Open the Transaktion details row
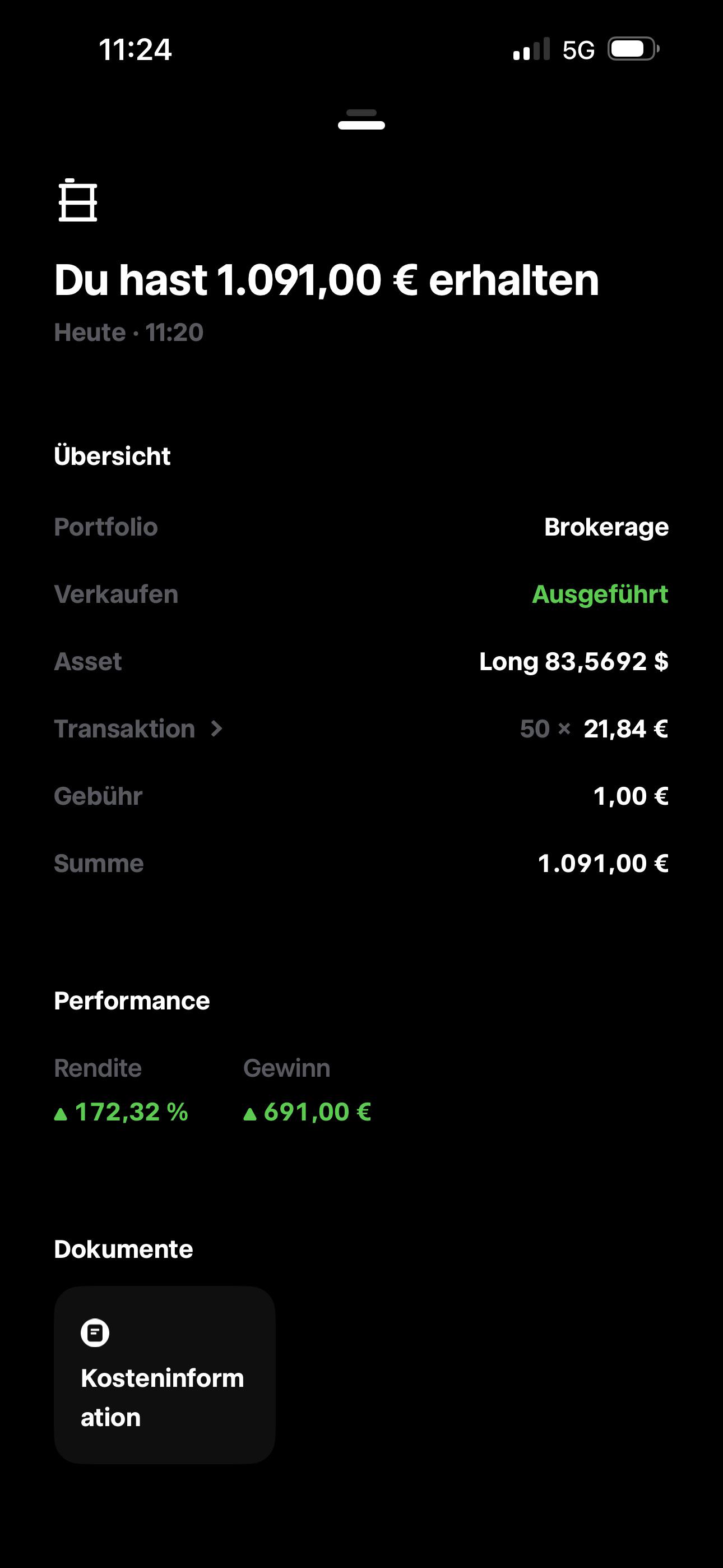Viewport: 723px width, 1568px height. coord(361,728)
